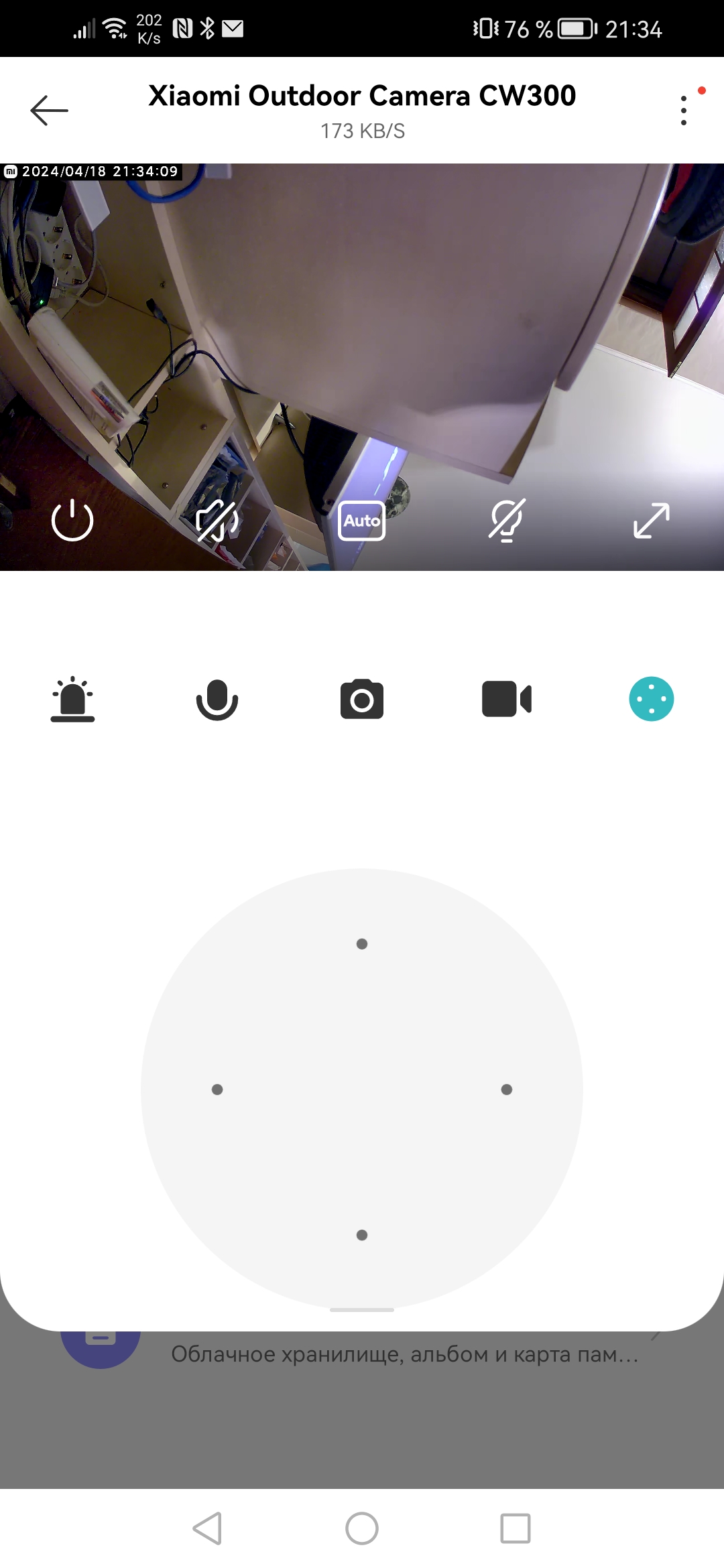Tilt camera down with the bottom dot
The image size is (724, 1568).
click(362, 1235)
